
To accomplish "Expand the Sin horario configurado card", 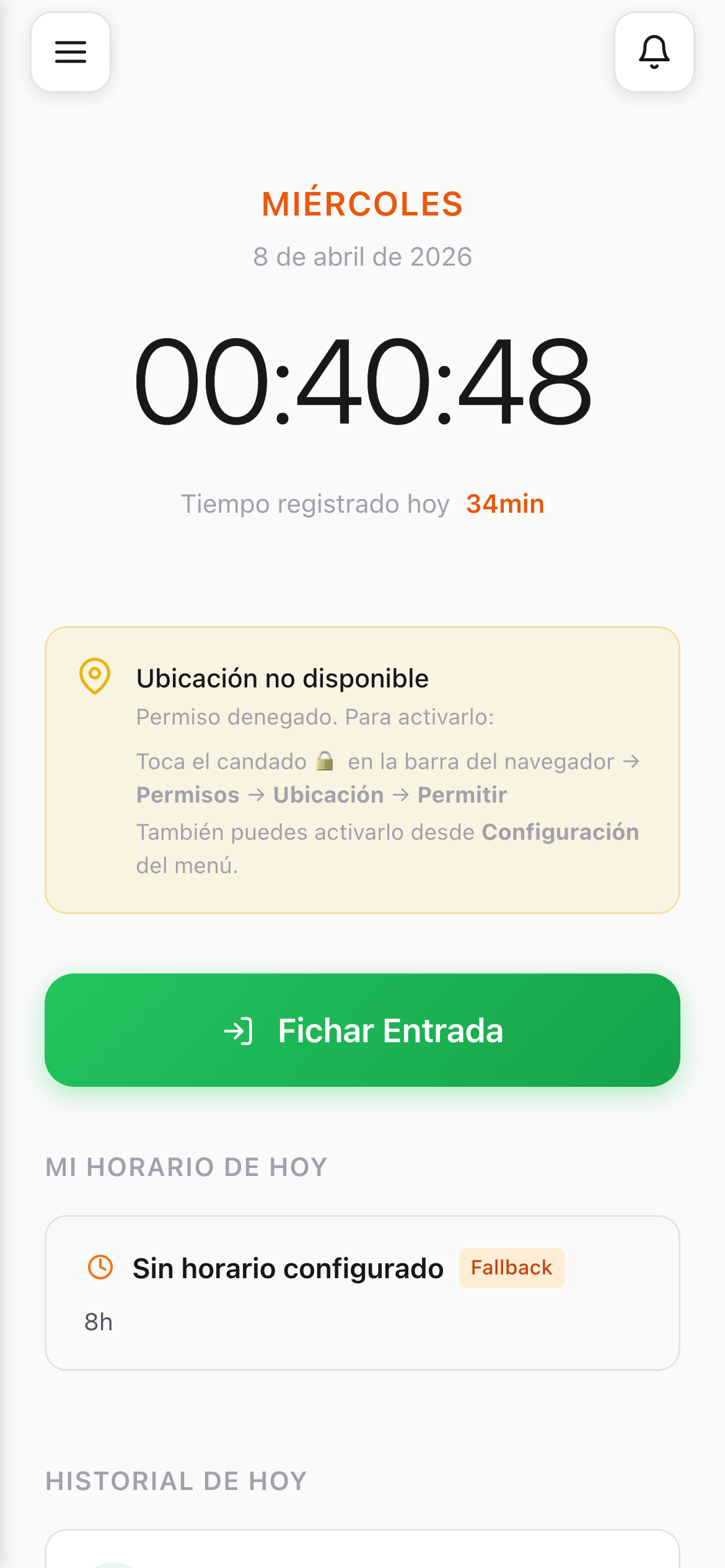I will pos(362,1291).
